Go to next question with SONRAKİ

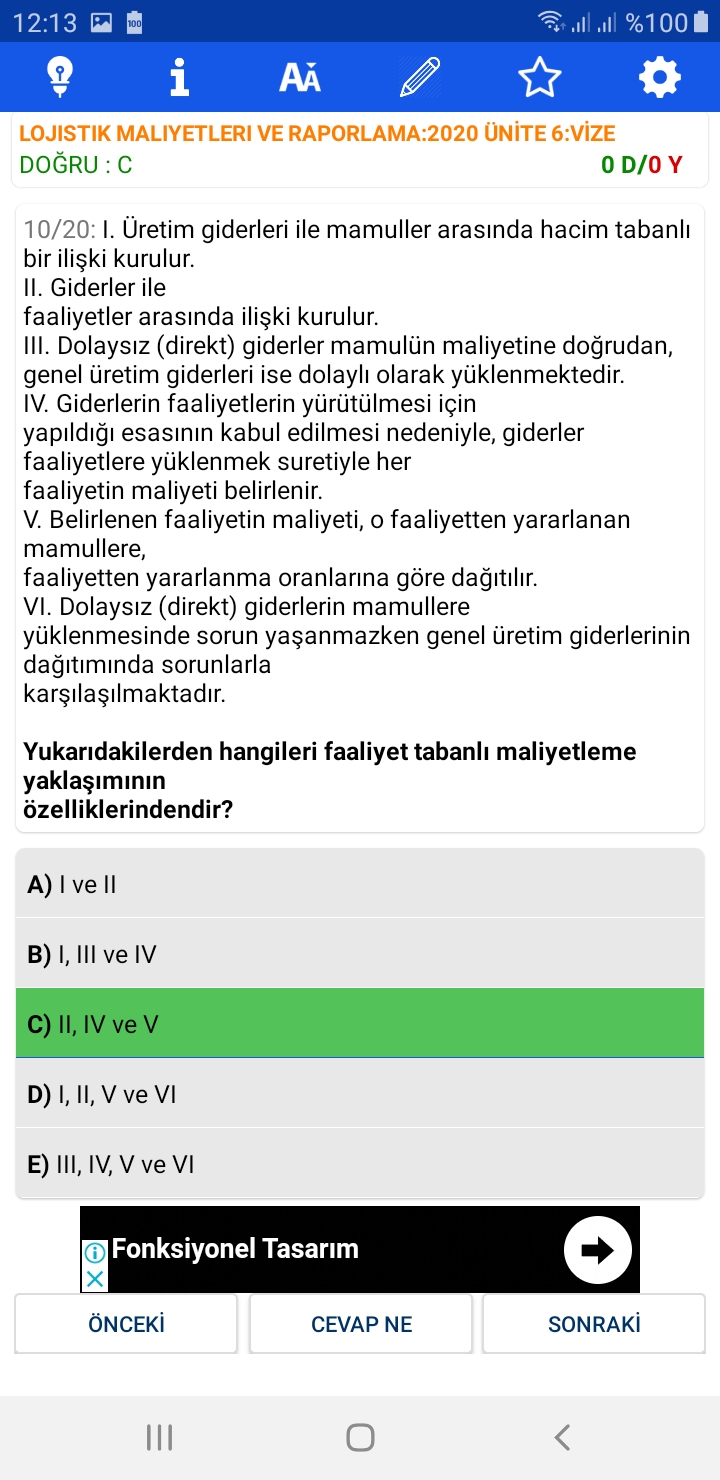click(x=594, y=1324)
